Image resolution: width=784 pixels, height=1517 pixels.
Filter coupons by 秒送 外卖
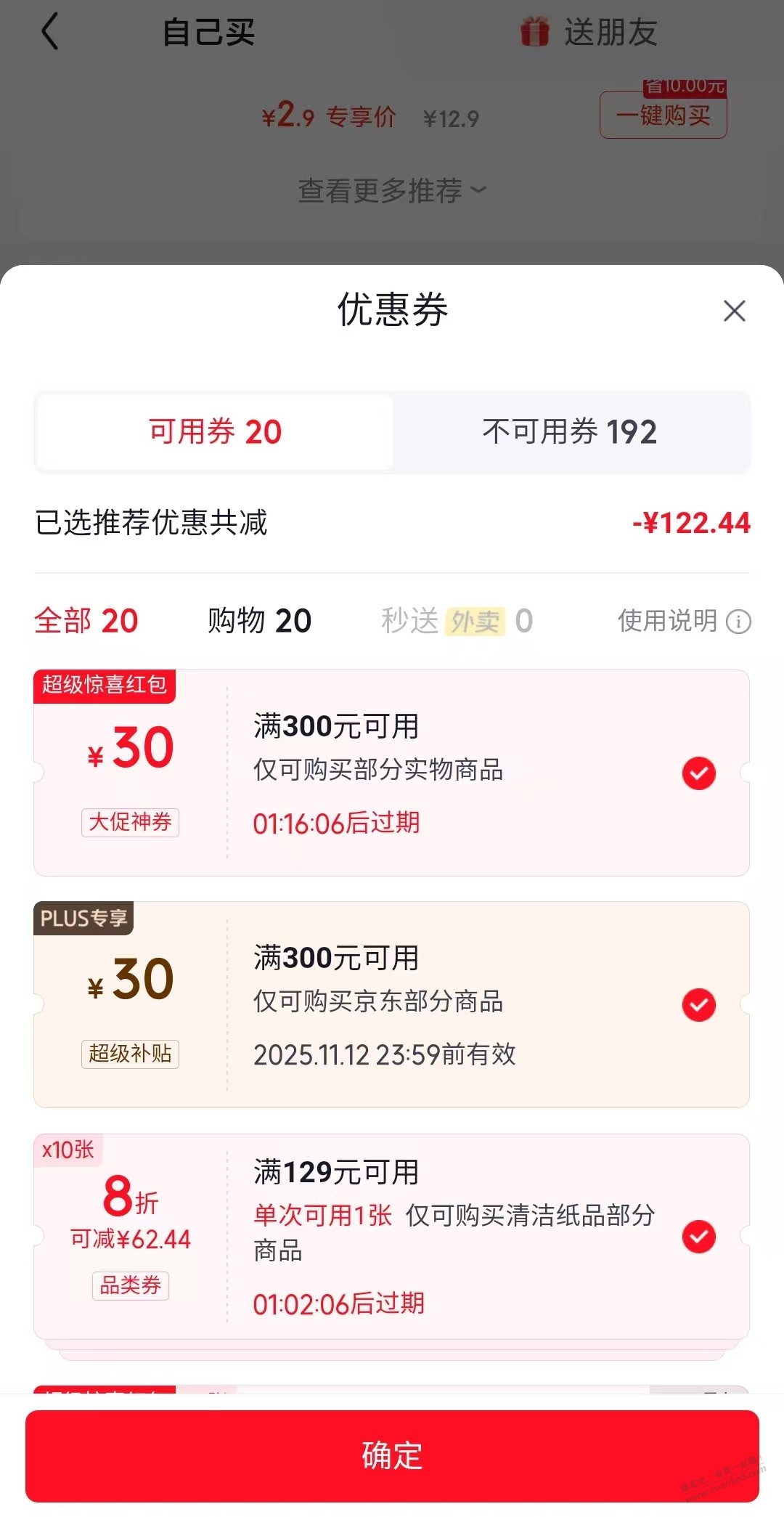(x=457, y=621)
